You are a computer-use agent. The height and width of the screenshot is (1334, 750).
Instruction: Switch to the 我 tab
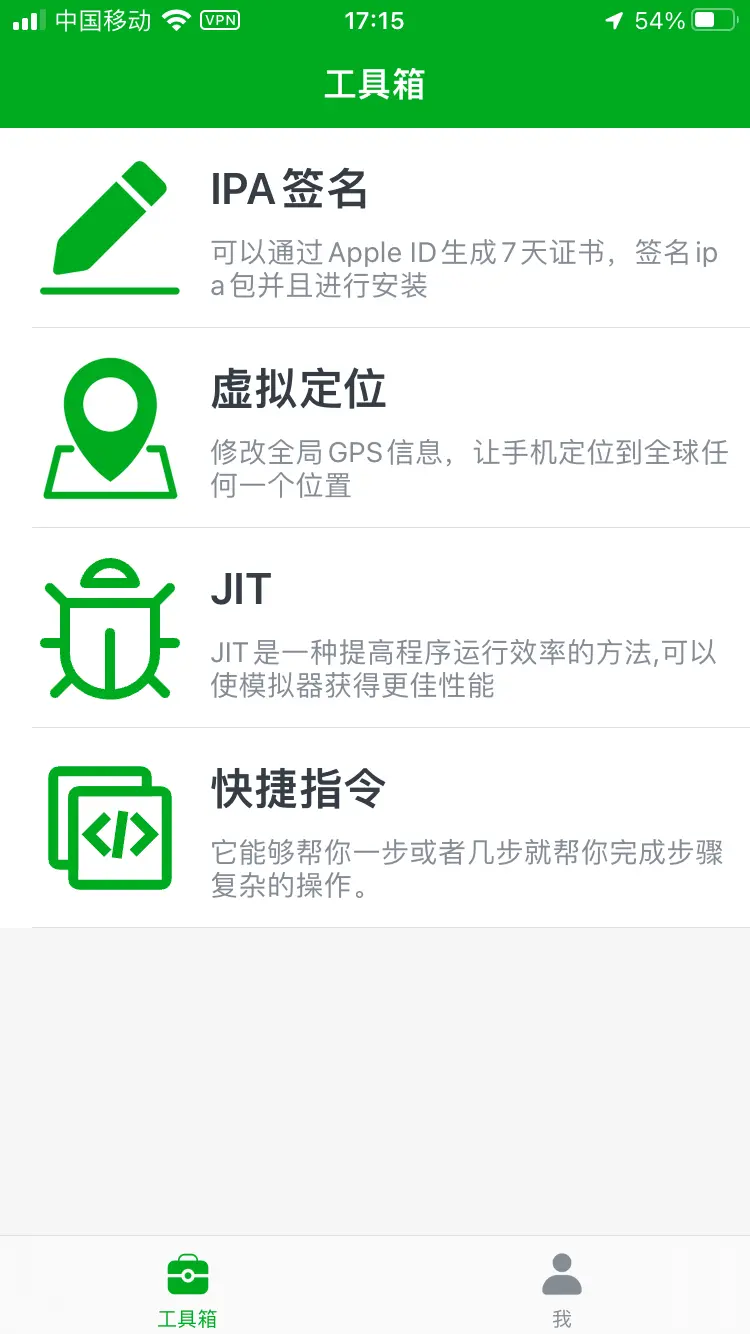tap(562, 1290)
